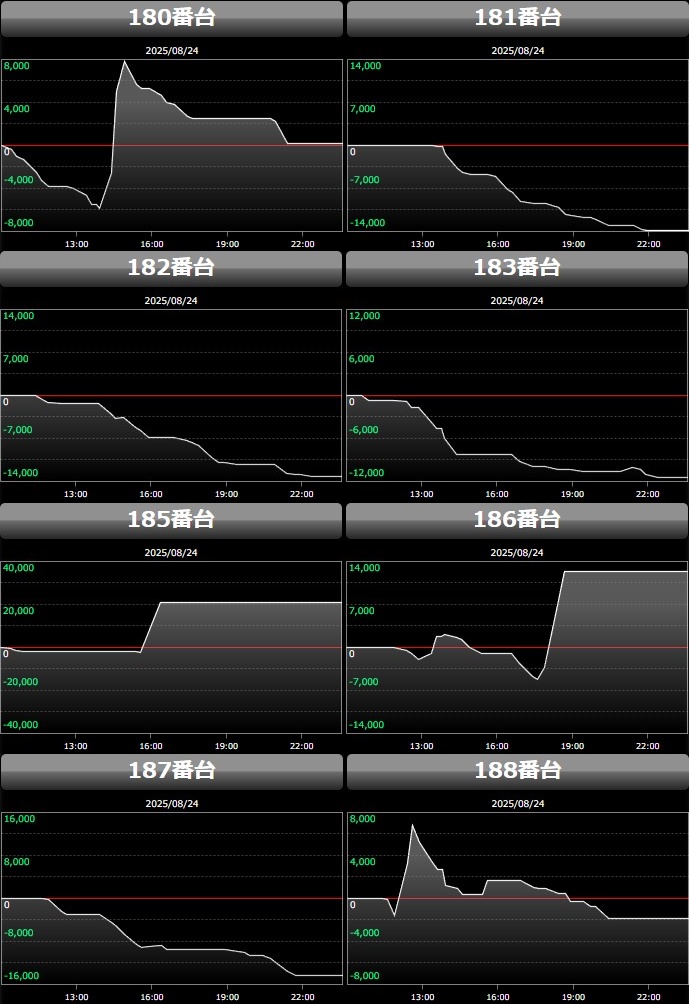689x1004 pixels.
Task: Select the 182番台 header bar
Action: pos(171,268)
